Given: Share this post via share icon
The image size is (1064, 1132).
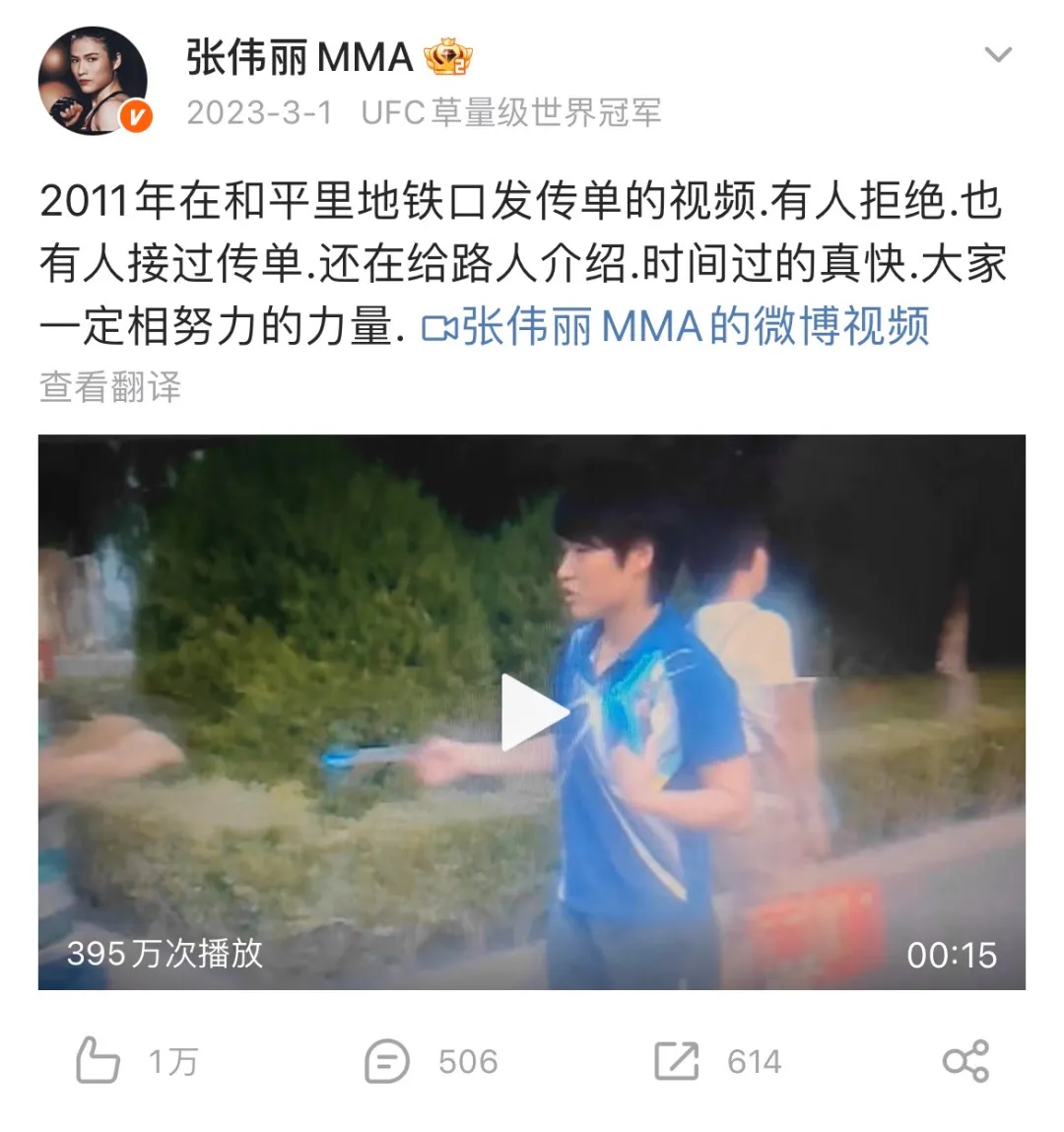Looking at the screenshot, I should [x=964, y=1061].
